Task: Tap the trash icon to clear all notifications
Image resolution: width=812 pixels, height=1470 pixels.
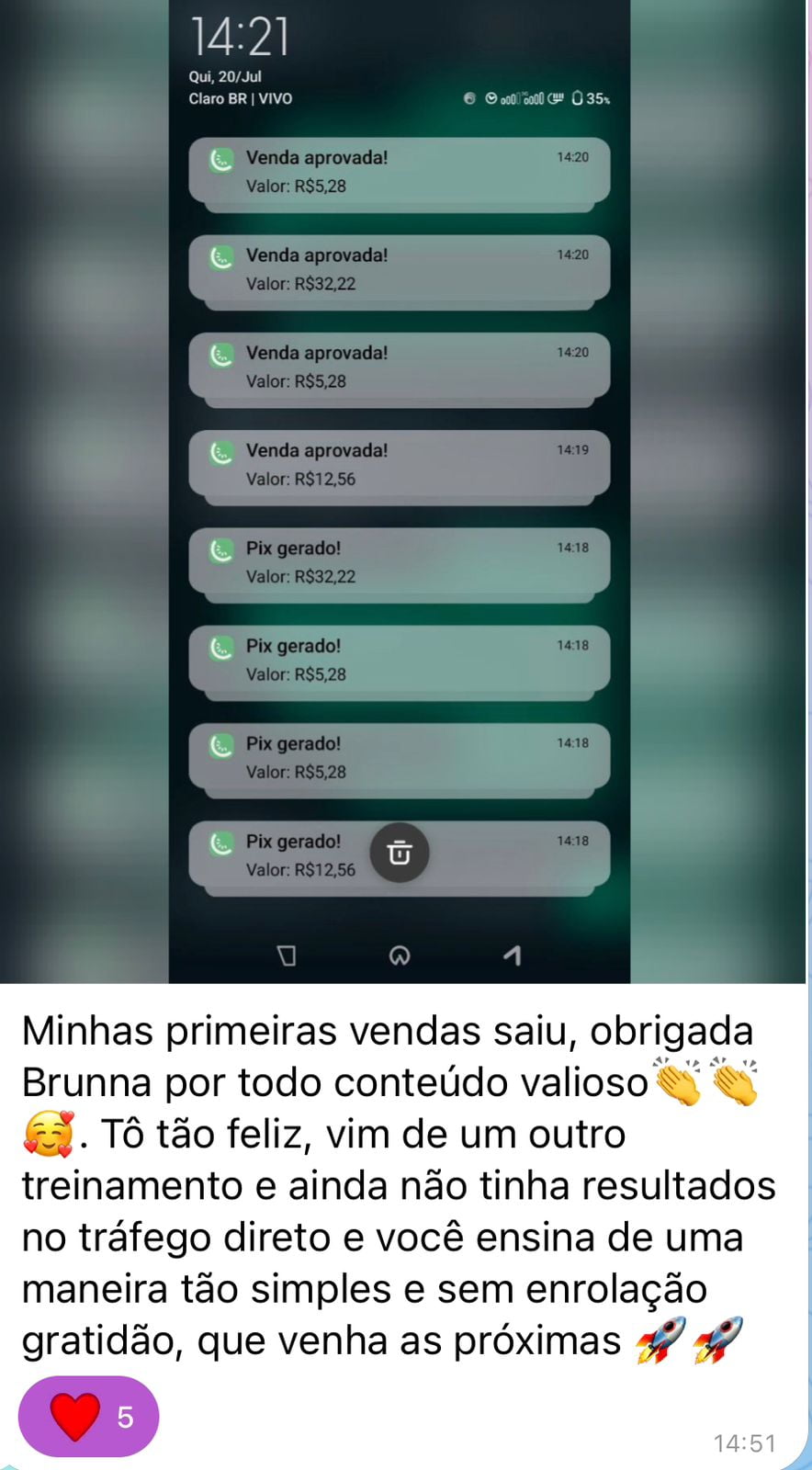Action: click(x=401, y=852)
